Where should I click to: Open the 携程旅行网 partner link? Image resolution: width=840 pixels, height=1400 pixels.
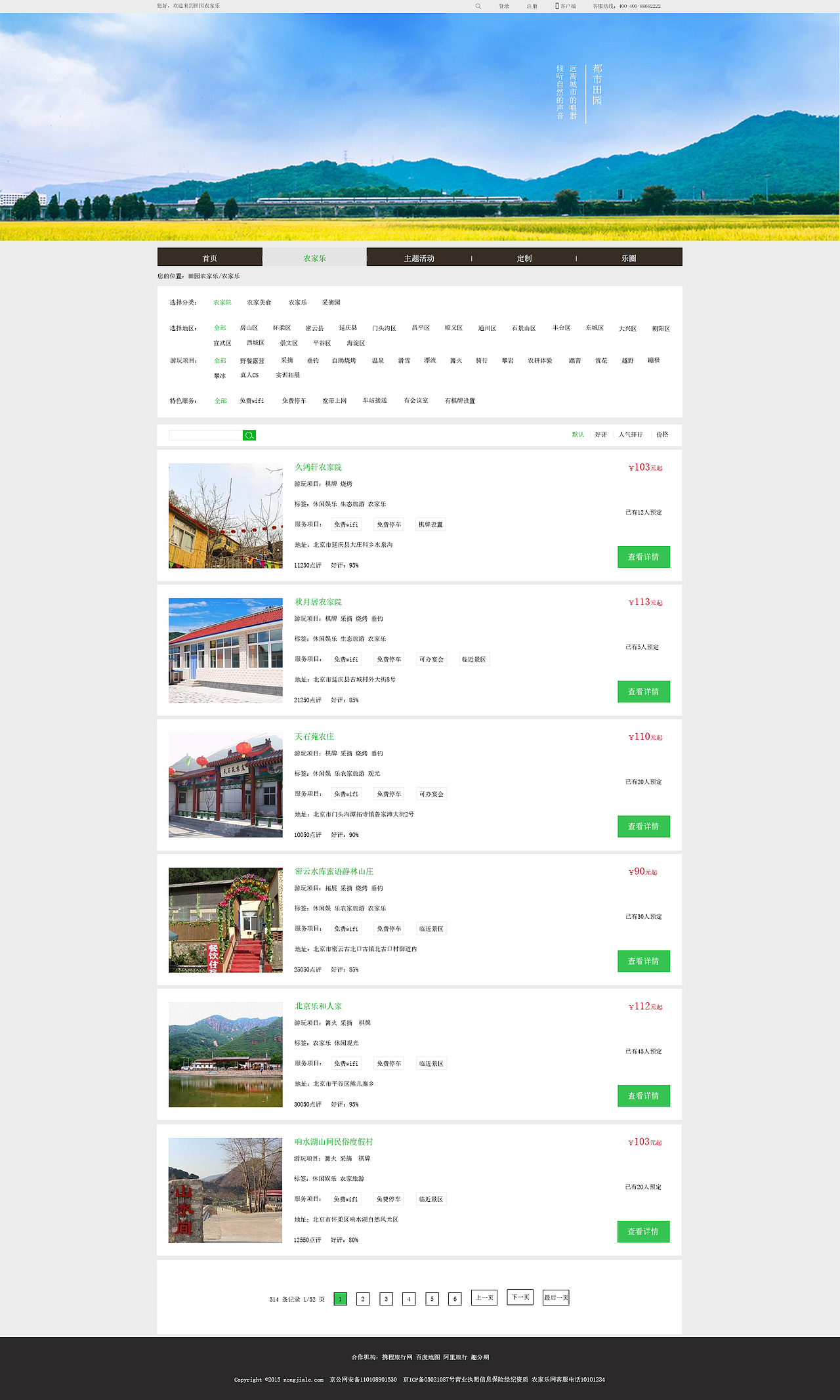(397, 1357)
